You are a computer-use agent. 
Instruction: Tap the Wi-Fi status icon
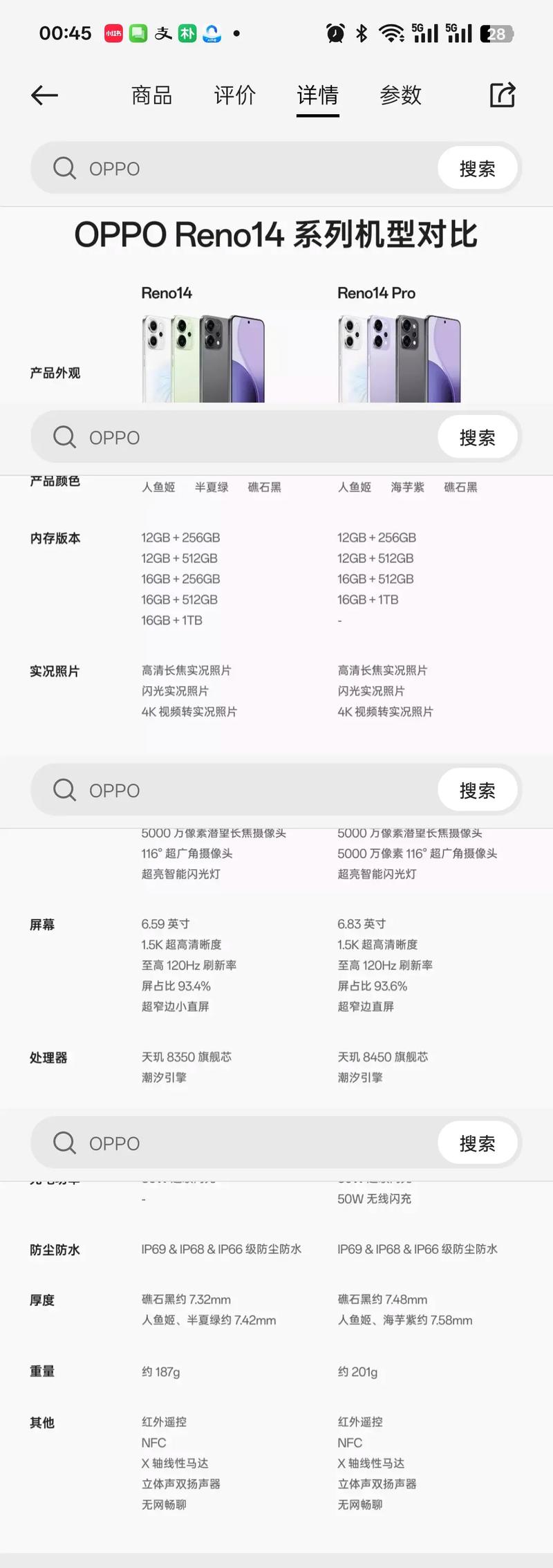[391, 32]
